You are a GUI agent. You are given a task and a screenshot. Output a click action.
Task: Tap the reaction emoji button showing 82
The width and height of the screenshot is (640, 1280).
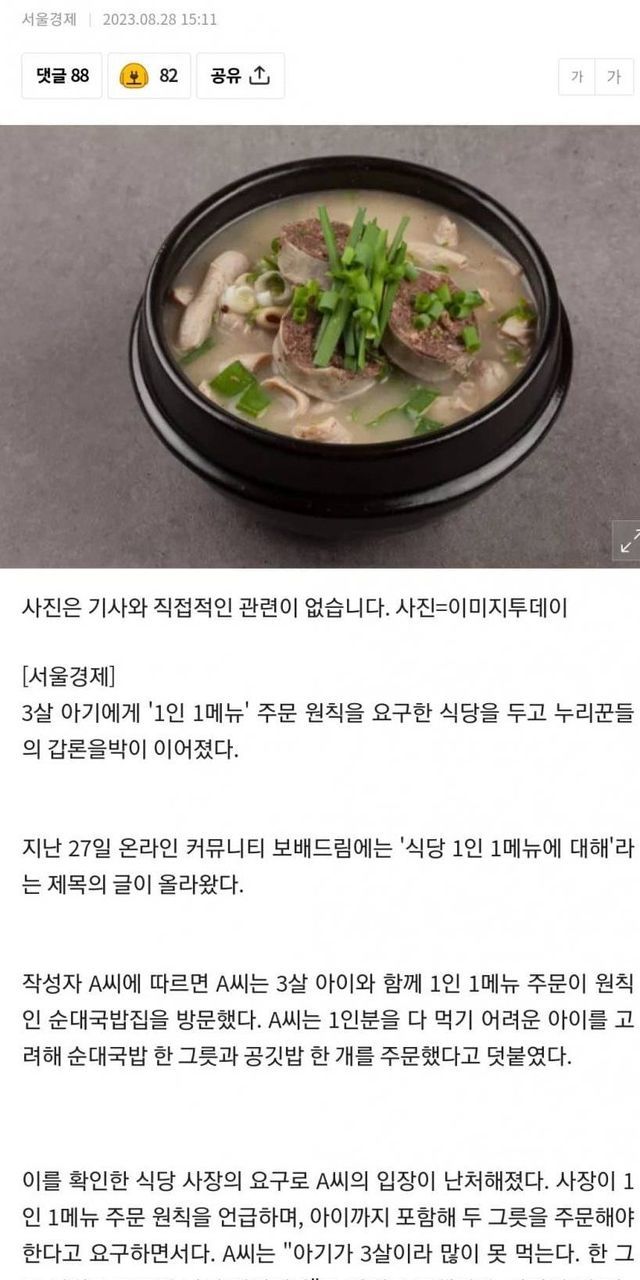point(149,76)
